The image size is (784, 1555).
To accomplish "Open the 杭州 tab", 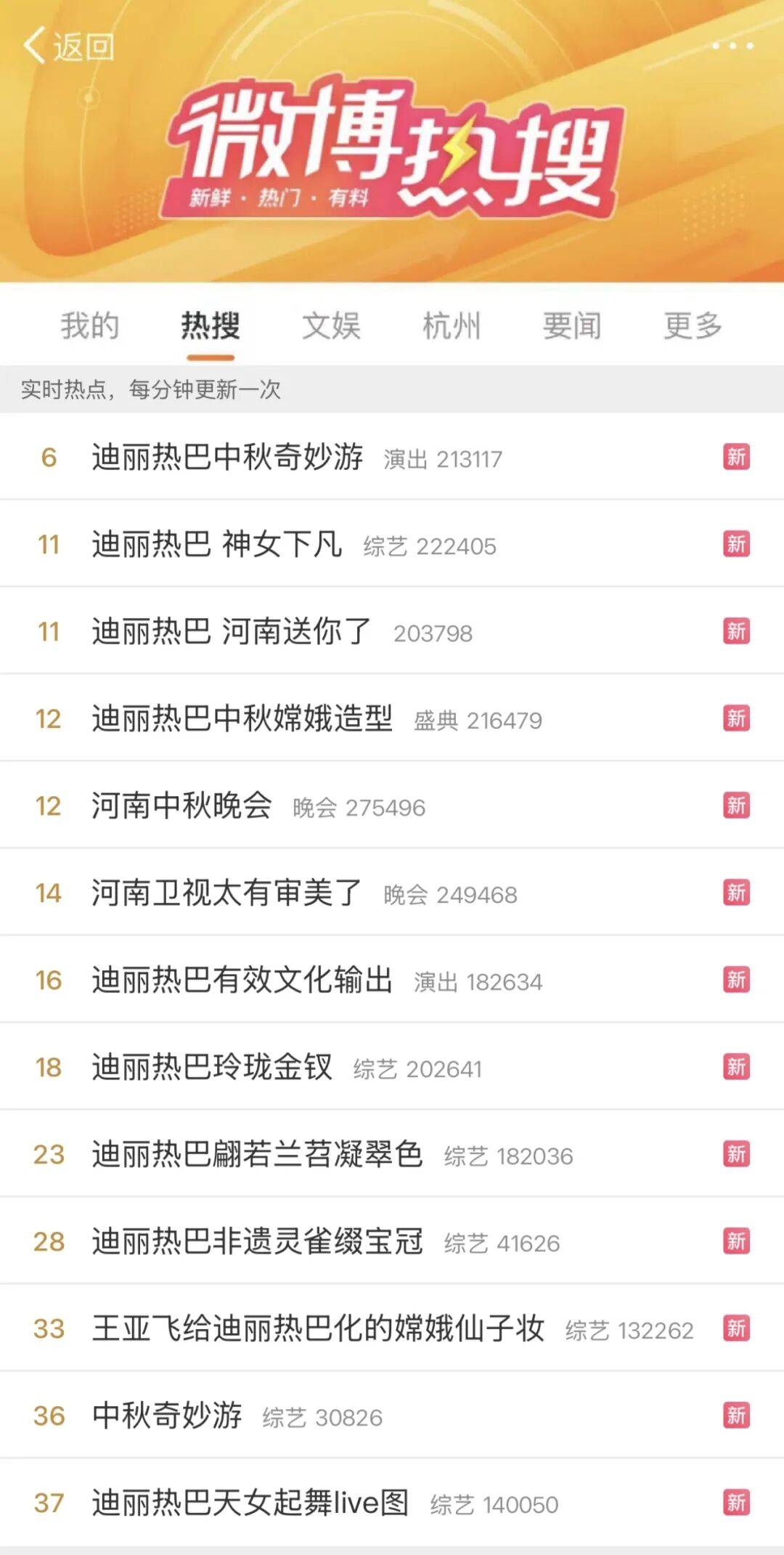I will click(x=452, y=325).
